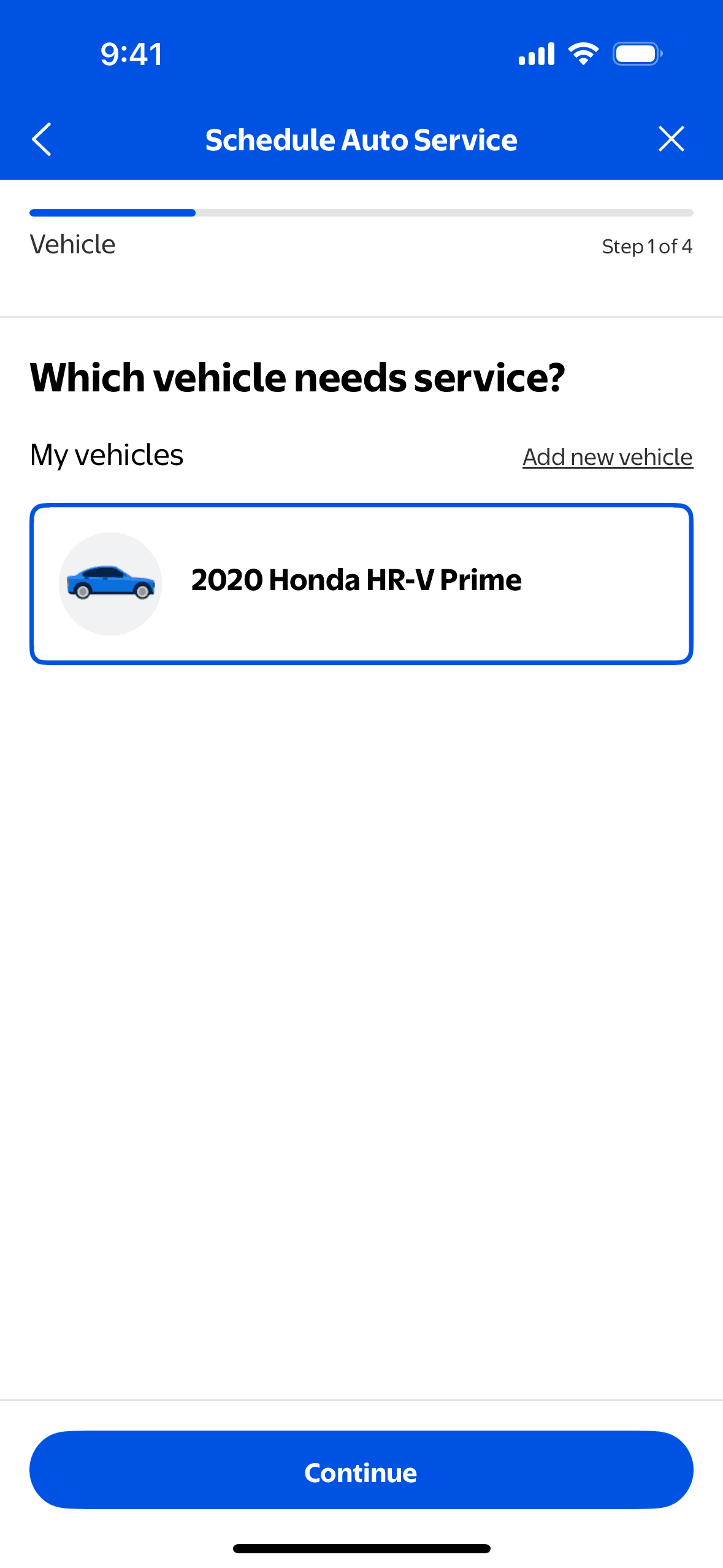Go back from Schedule Auto Service
723x1568 pixels.
tap(42, 139)
